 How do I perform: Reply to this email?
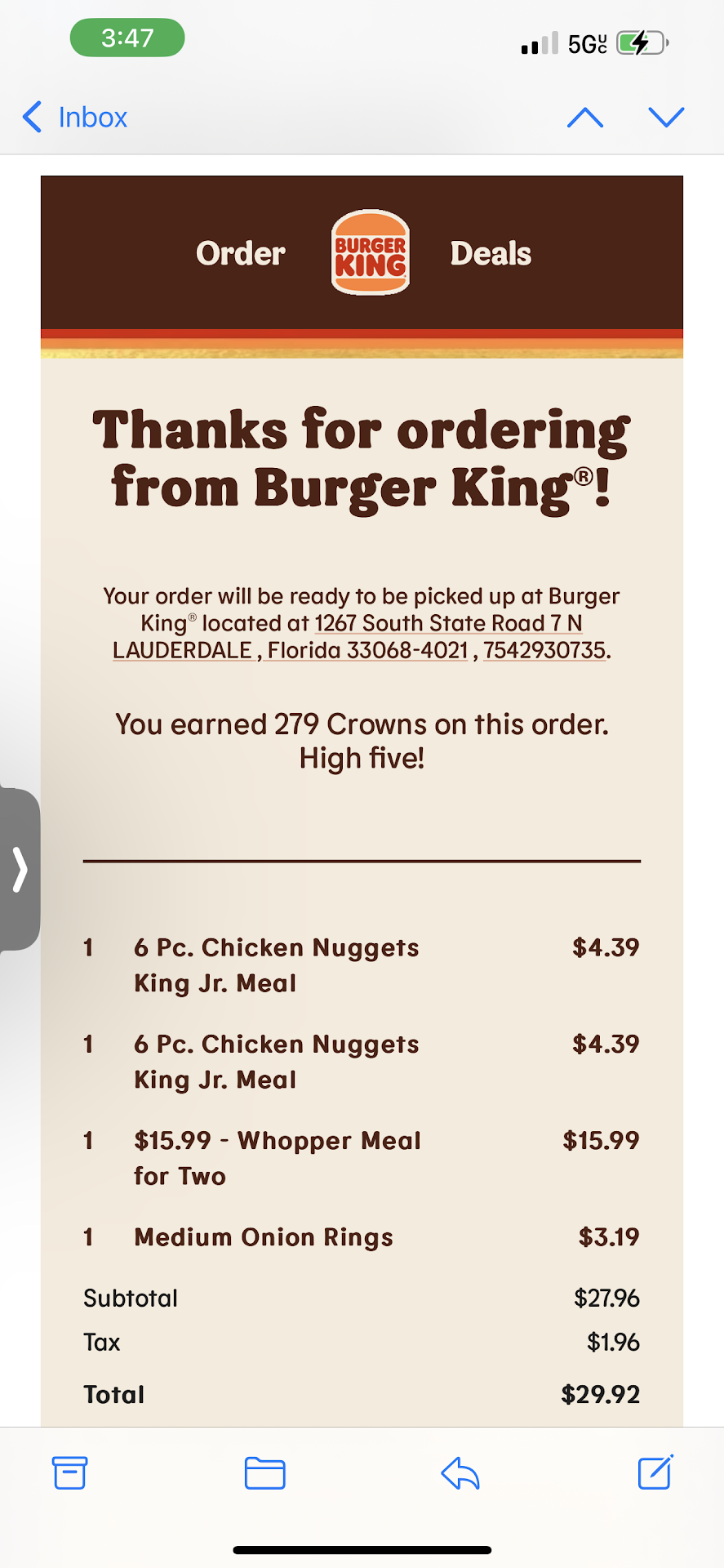(460, 1472)
